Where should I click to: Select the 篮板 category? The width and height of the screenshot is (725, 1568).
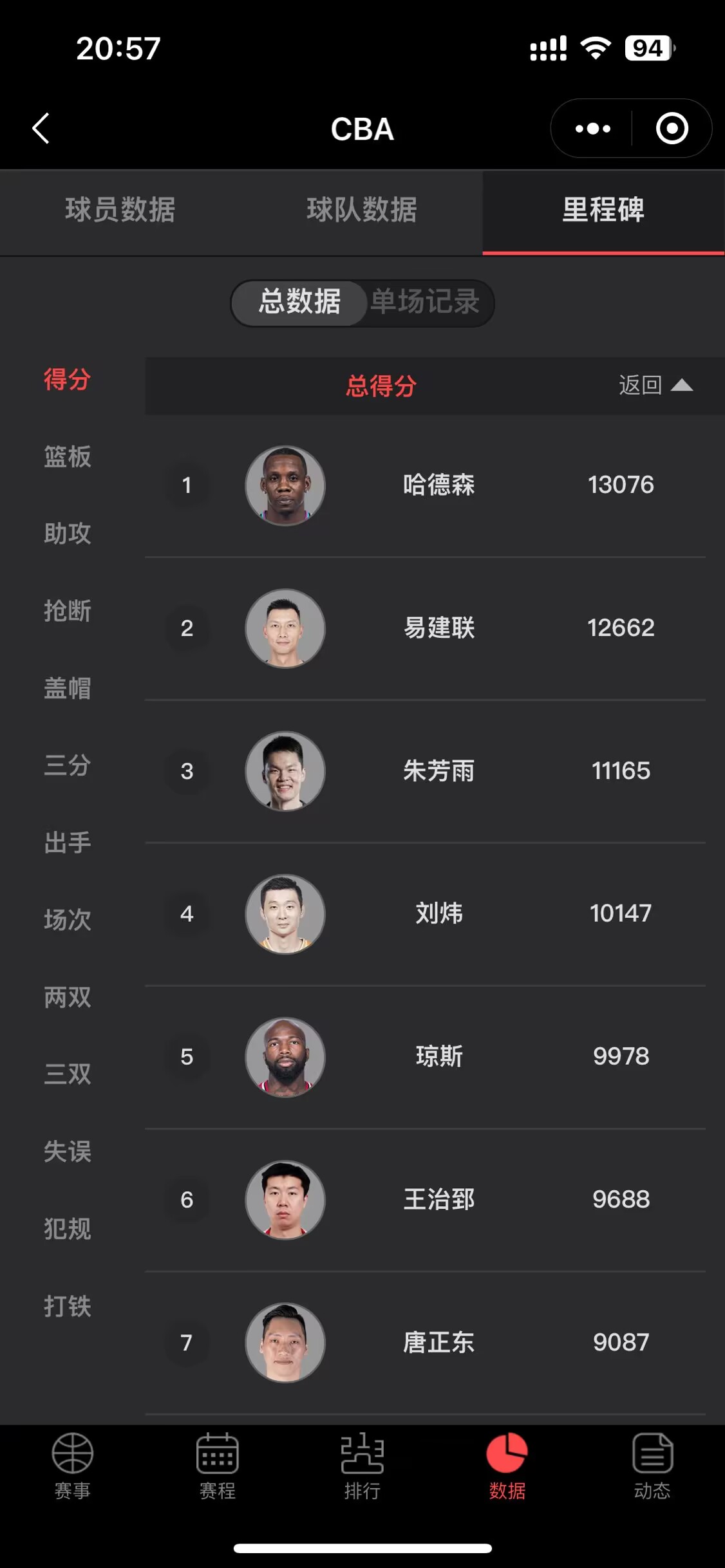(68, 457)
